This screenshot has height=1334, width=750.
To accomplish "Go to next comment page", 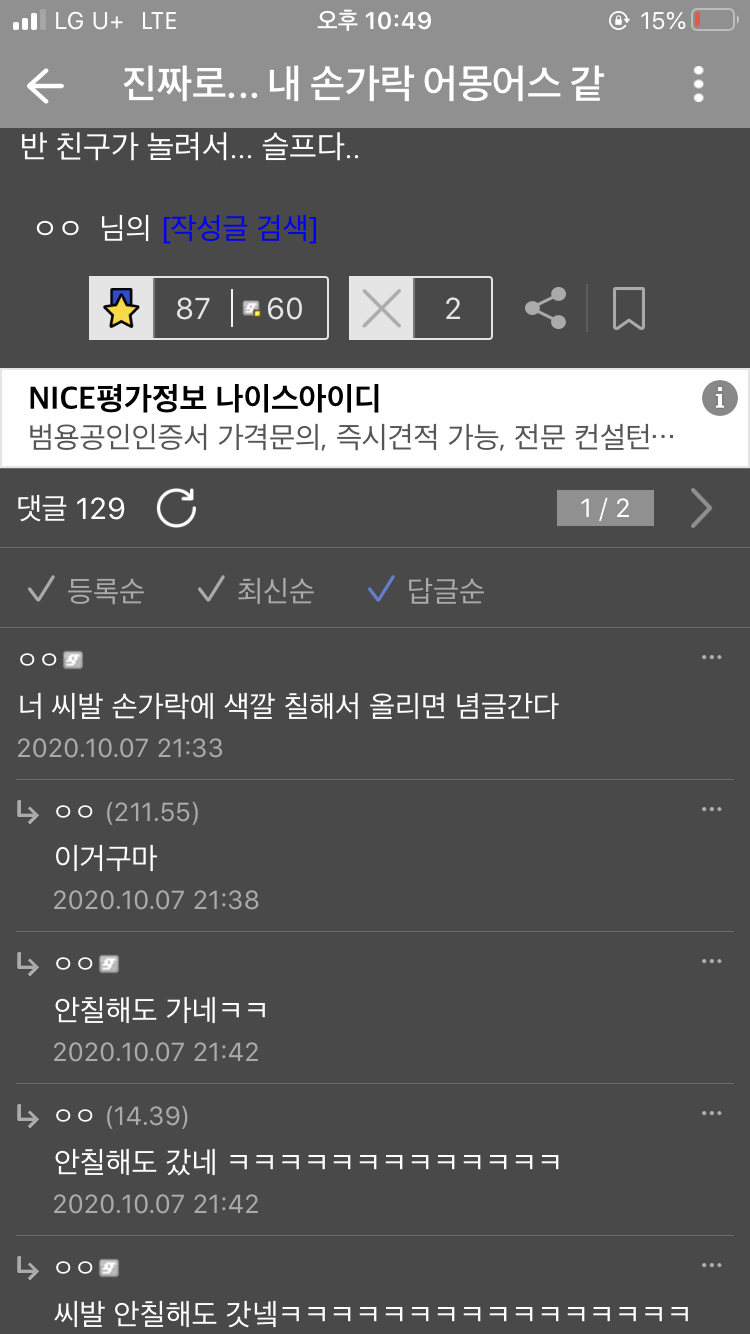I will tap(701, 509).
